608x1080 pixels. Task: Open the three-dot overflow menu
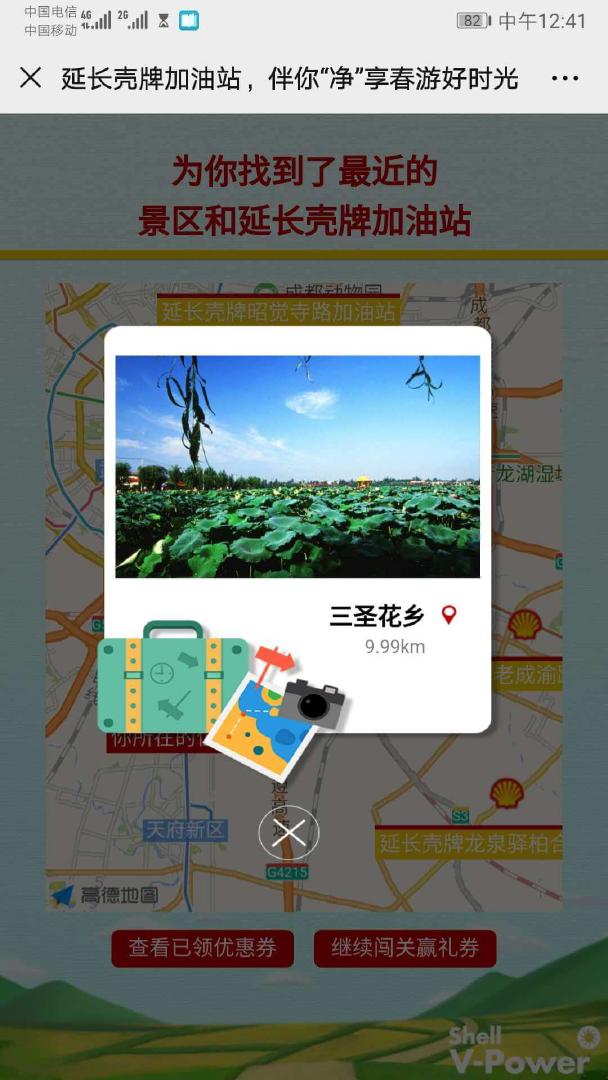pyautogui.click(x=565, y=79)
